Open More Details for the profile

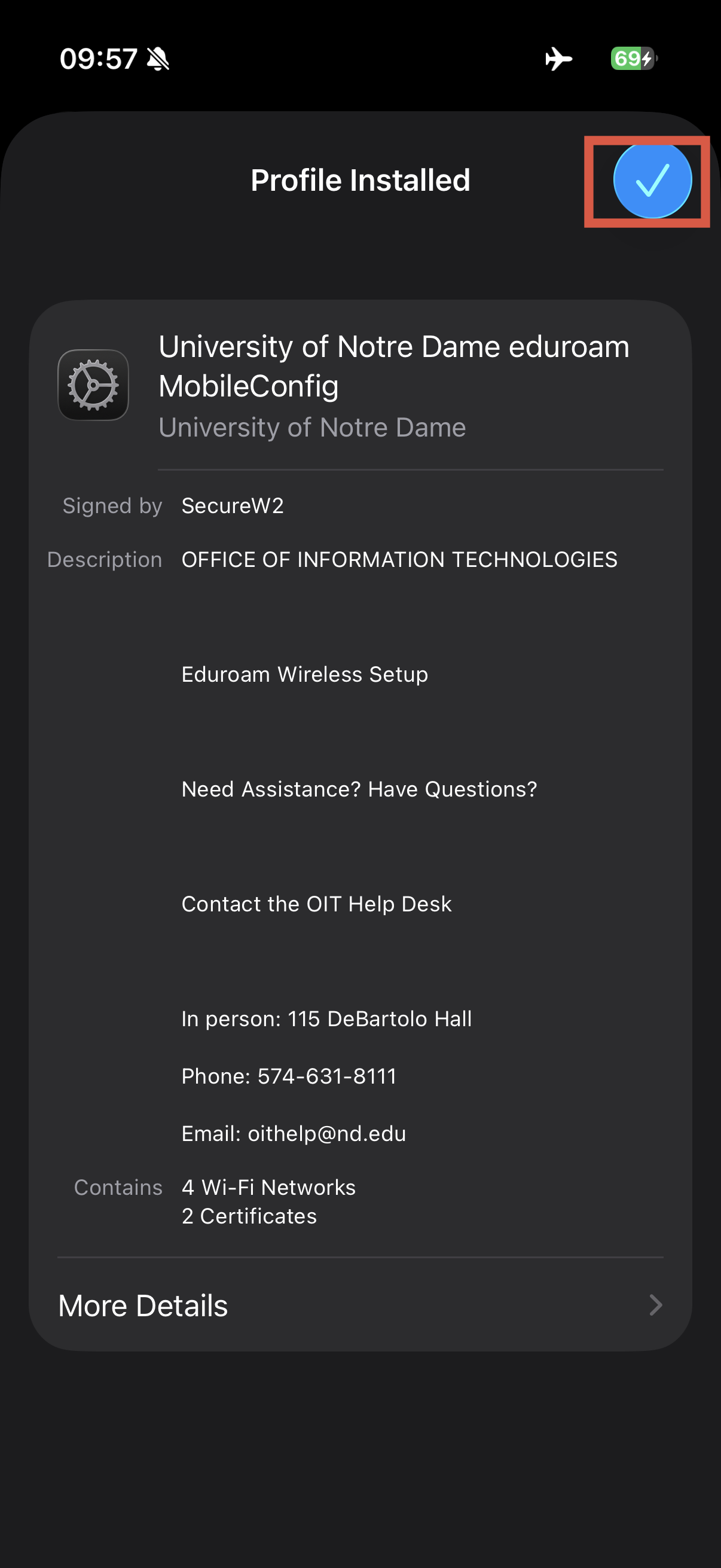click(x=360, y=1305)
